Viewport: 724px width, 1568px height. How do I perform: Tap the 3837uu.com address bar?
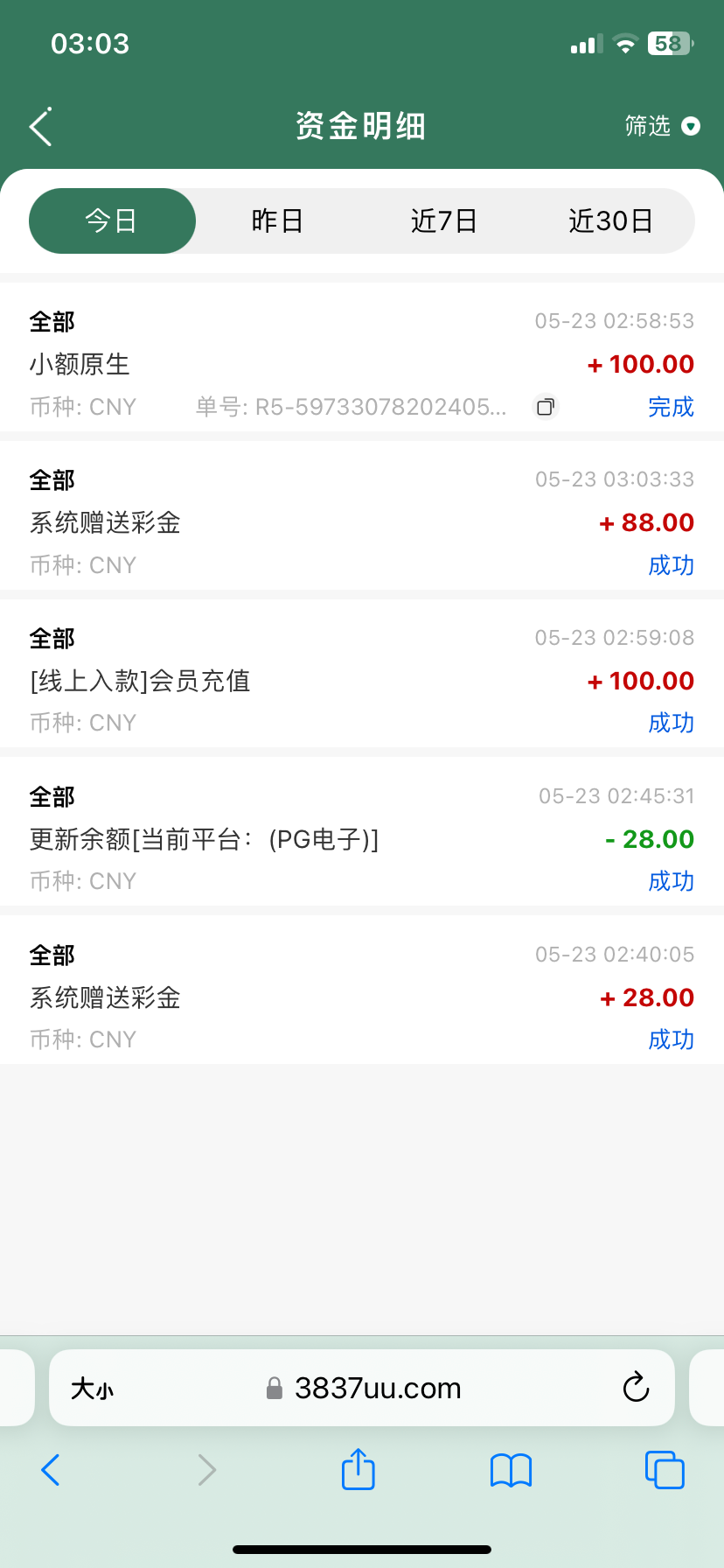[x=376, y=1389]
